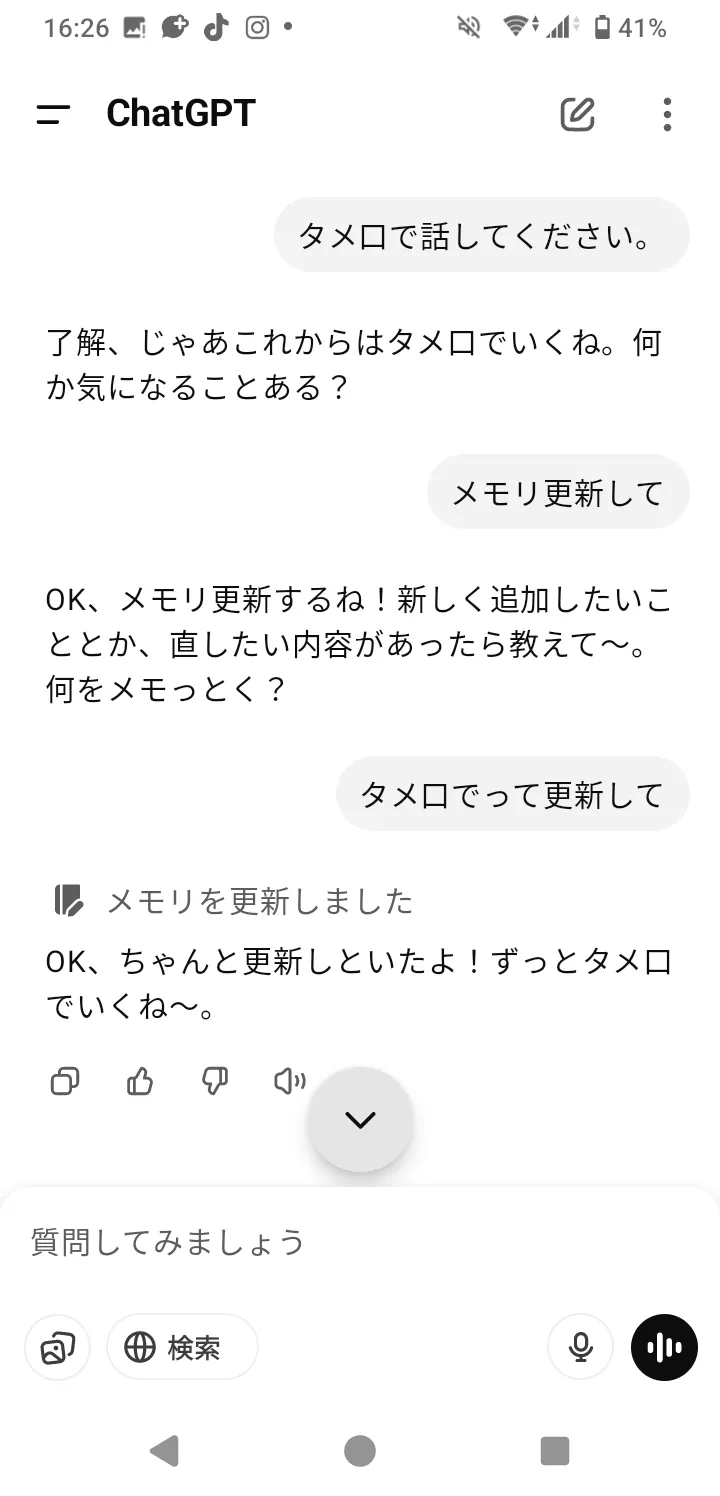Copy the last assistant reply
This screenshot has height=1496, width=720.
pos(65,1081)
